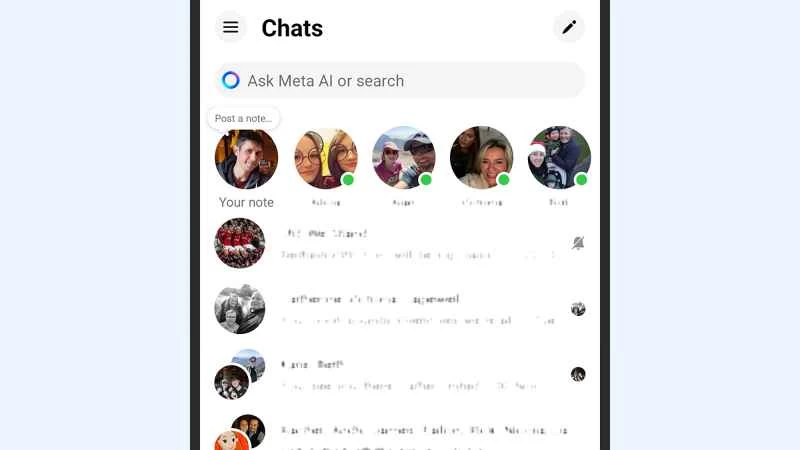The height and width of the screenshot is (450, 800).
Task: Open the Post a note bubble
Action: point(243,118)
